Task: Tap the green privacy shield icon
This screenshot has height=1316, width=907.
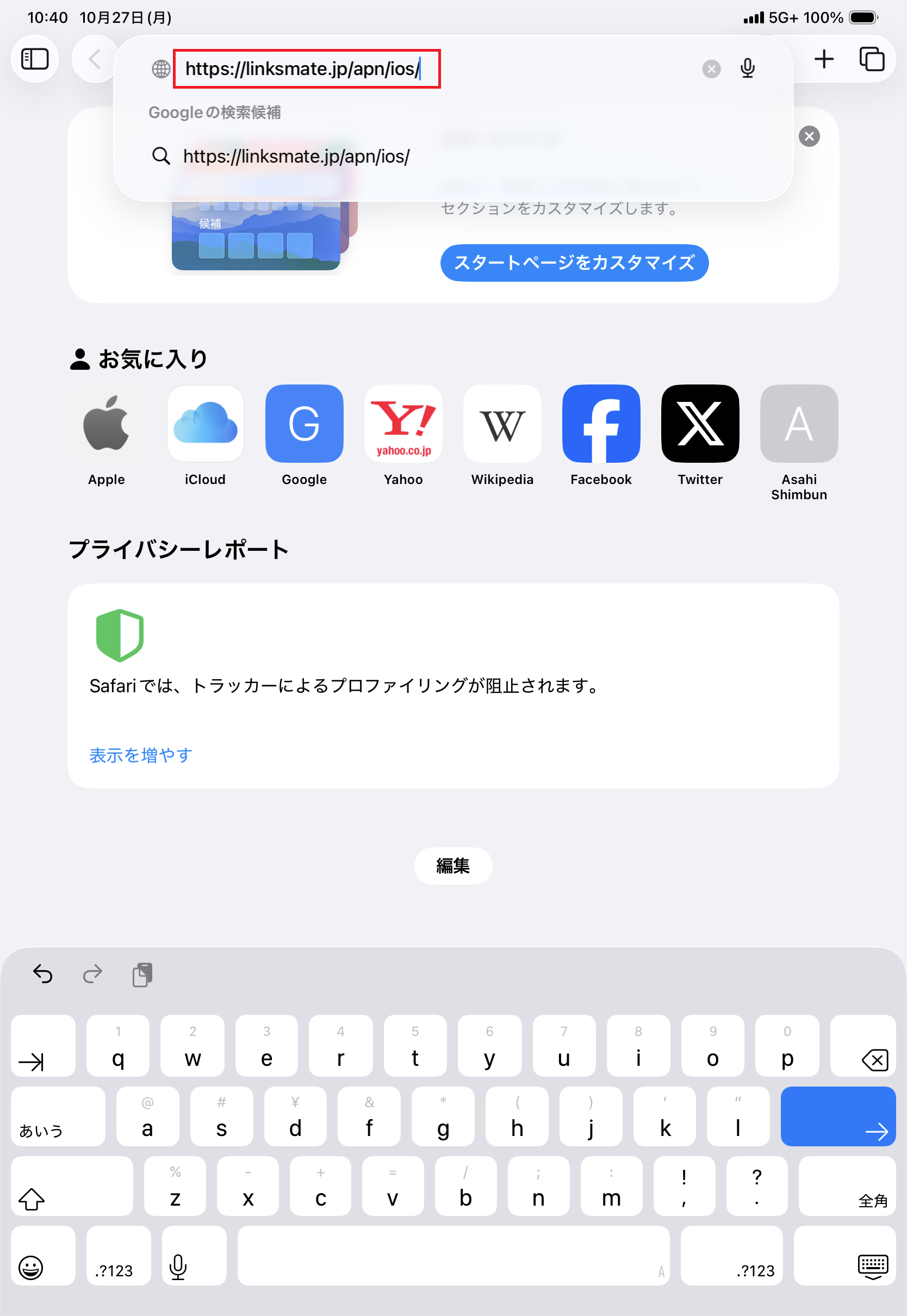Action: click(x=120, y=635)
